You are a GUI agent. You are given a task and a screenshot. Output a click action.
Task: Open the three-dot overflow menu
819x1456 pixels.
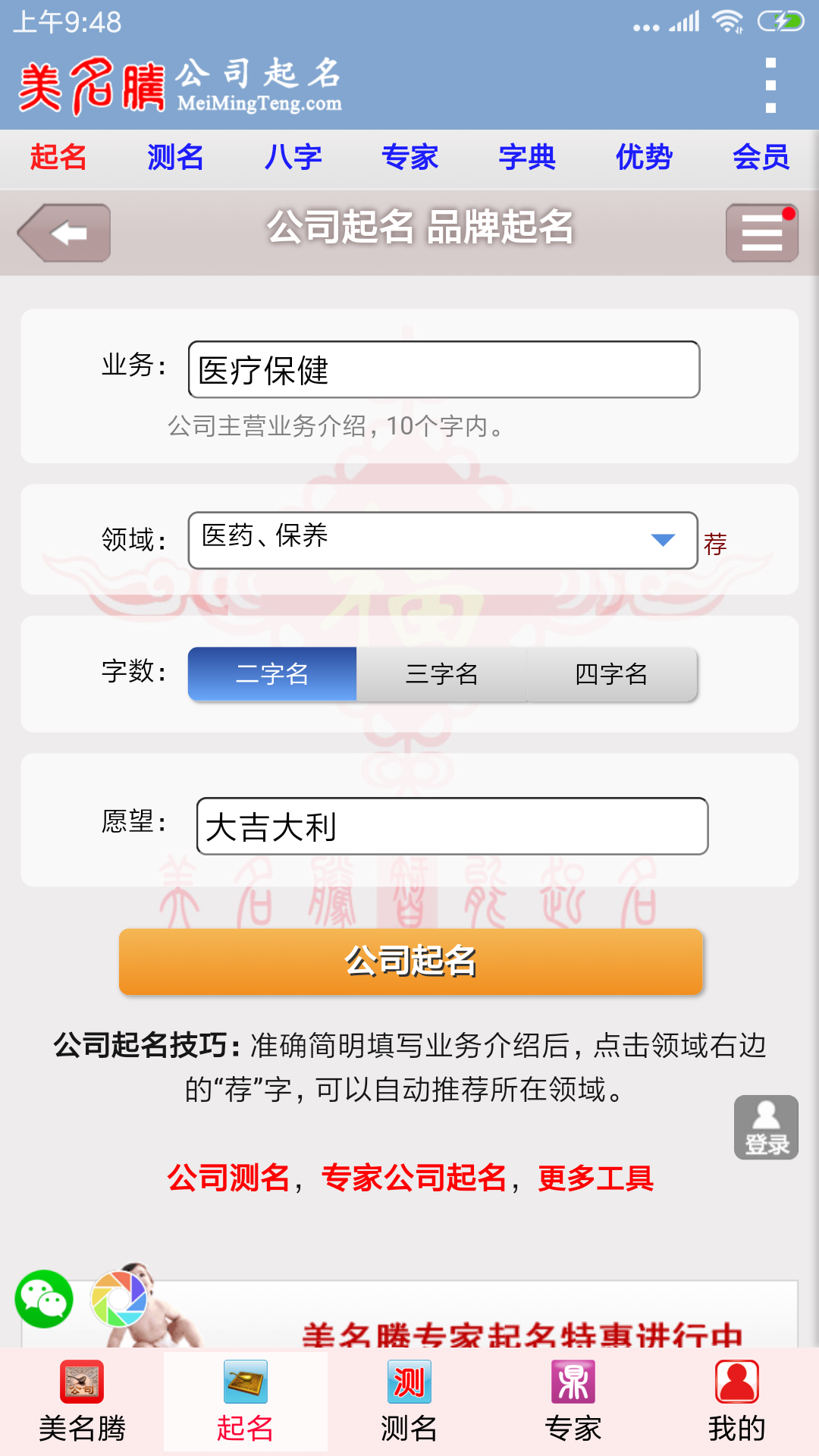[770, 86]
